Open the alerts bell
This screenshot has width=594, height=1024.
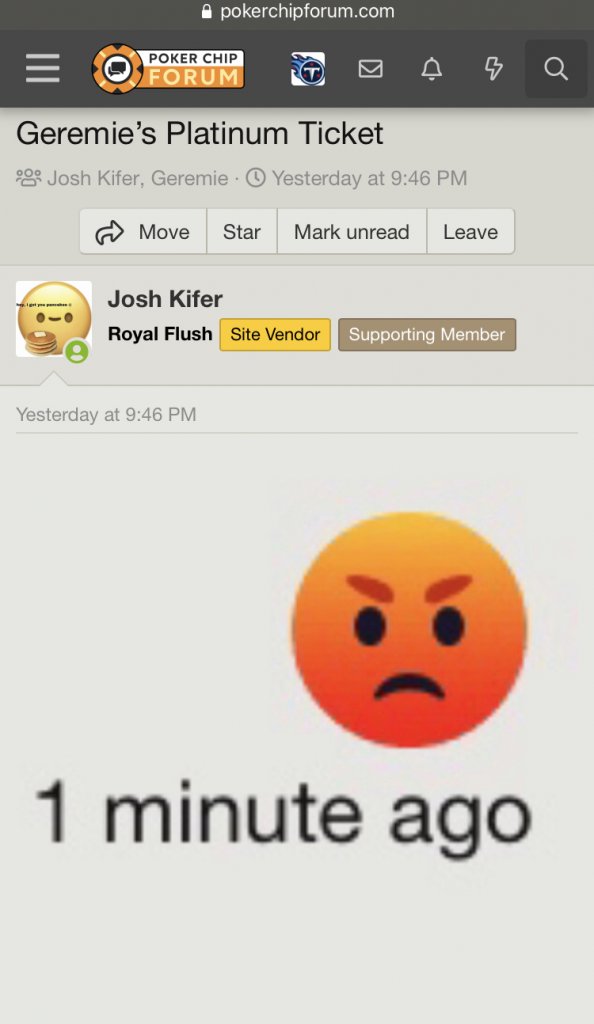click(431, 69)
